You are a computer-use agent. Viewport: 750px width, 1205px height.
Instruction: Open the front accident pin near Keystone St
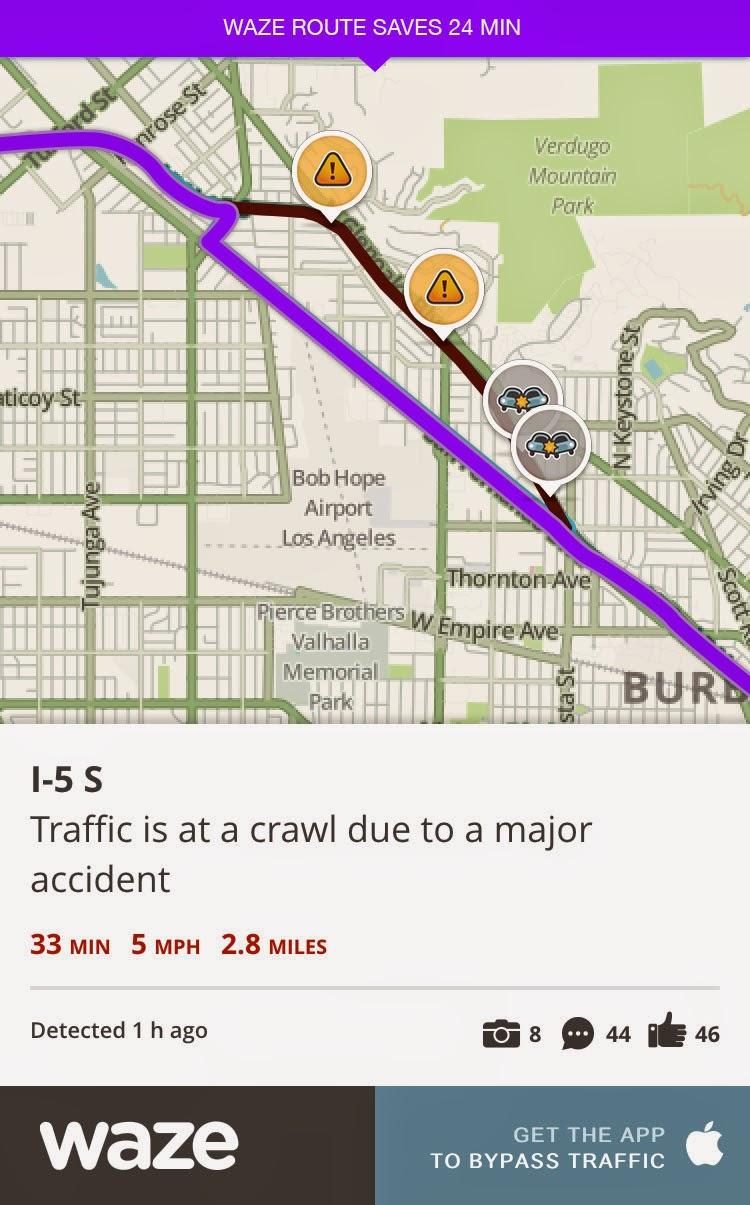pos(551,445)
